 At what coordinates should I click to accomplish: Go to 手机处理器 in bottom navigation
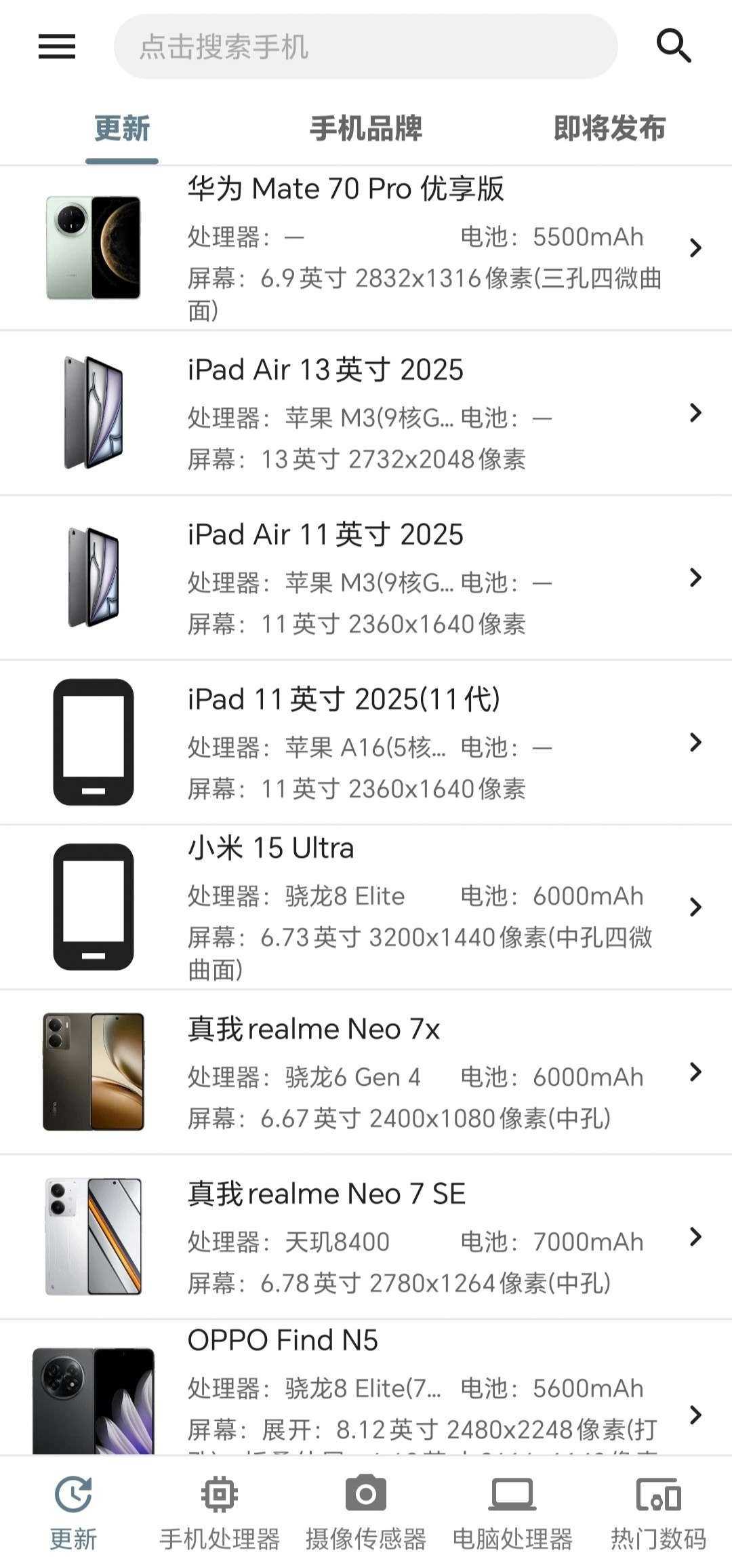point(220,1511)
